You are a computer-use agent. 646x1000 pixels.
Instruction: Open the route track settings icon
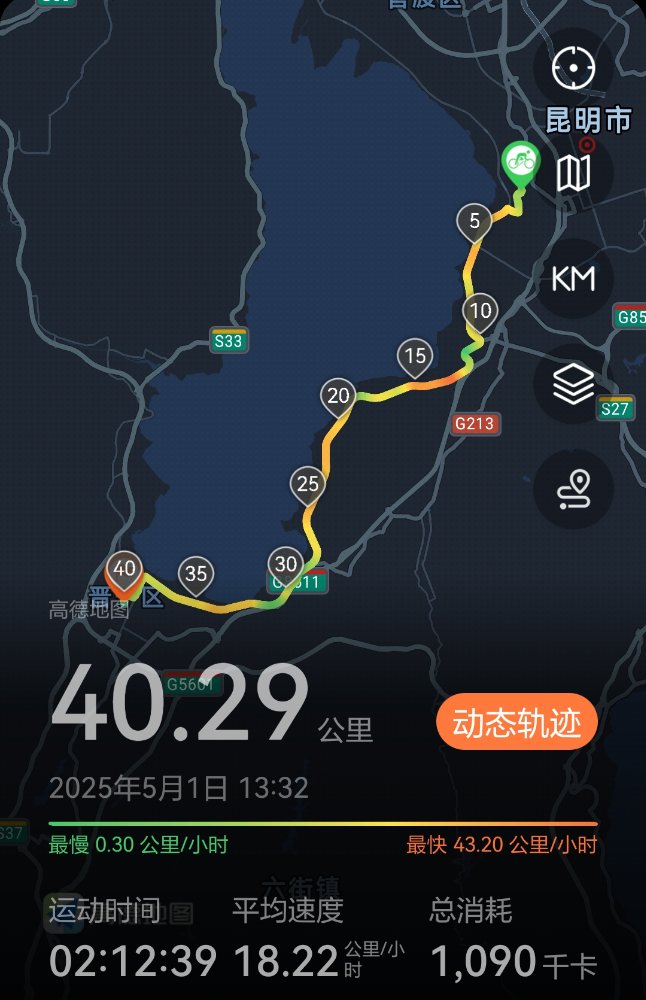[x=573, y=489]
